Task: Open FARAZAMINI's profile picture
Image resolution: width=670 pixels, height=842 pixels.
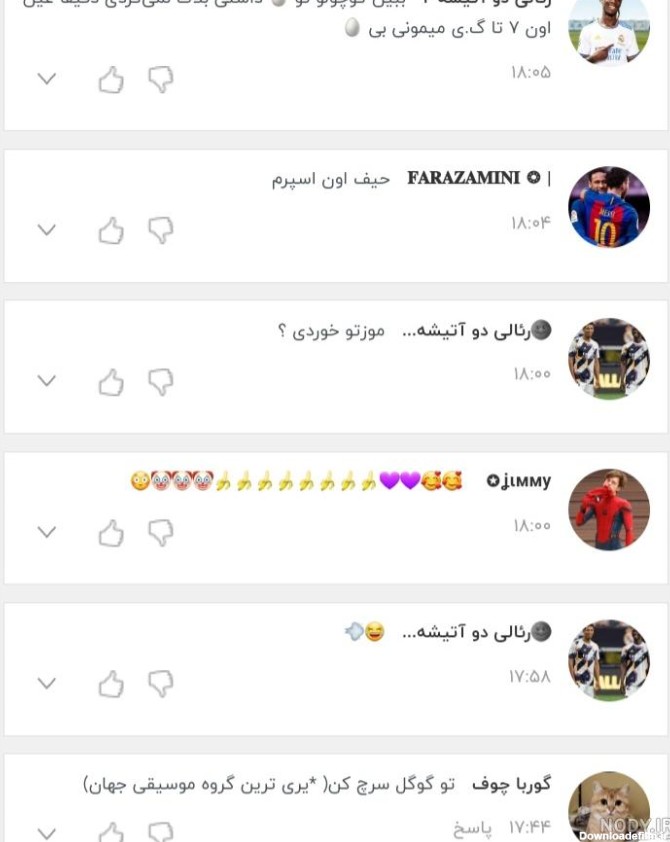Action: point(608,207)
